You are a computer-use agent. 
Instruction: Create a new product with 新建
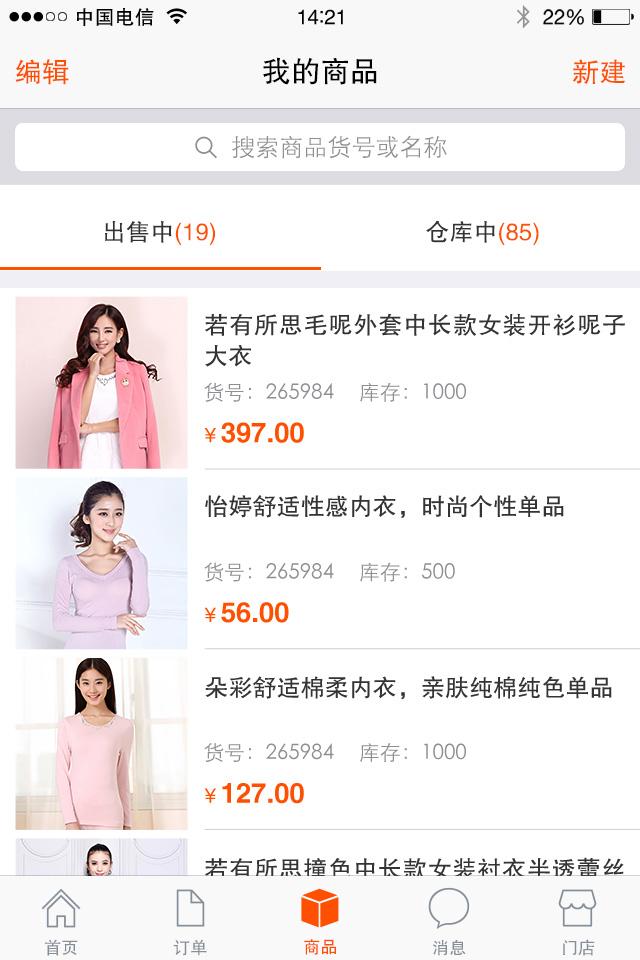click(598, 72)
